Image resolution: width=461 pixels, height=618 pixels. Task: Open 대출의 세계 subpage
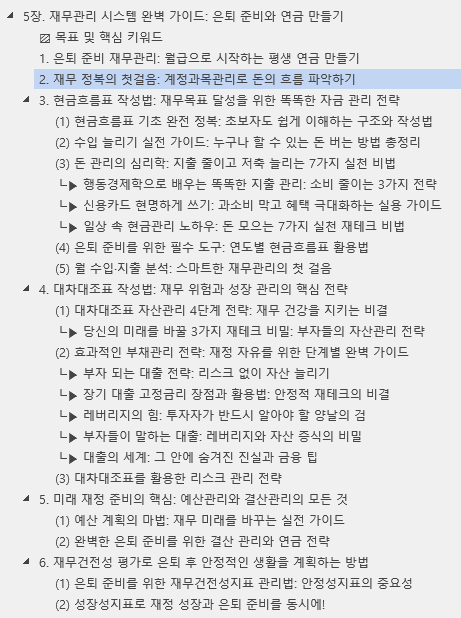[x=200, y=457]
